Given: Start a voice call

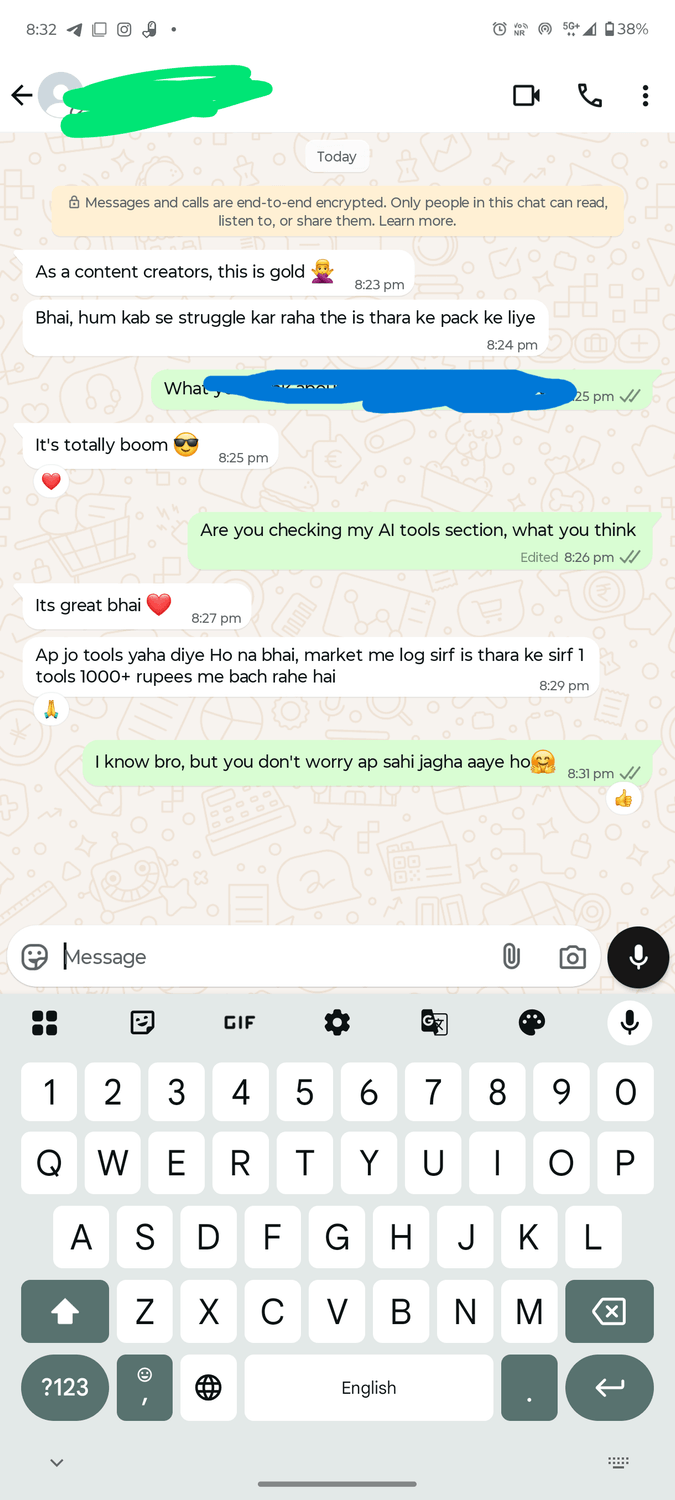Looking at the screenshot, I should coord(590,95).
